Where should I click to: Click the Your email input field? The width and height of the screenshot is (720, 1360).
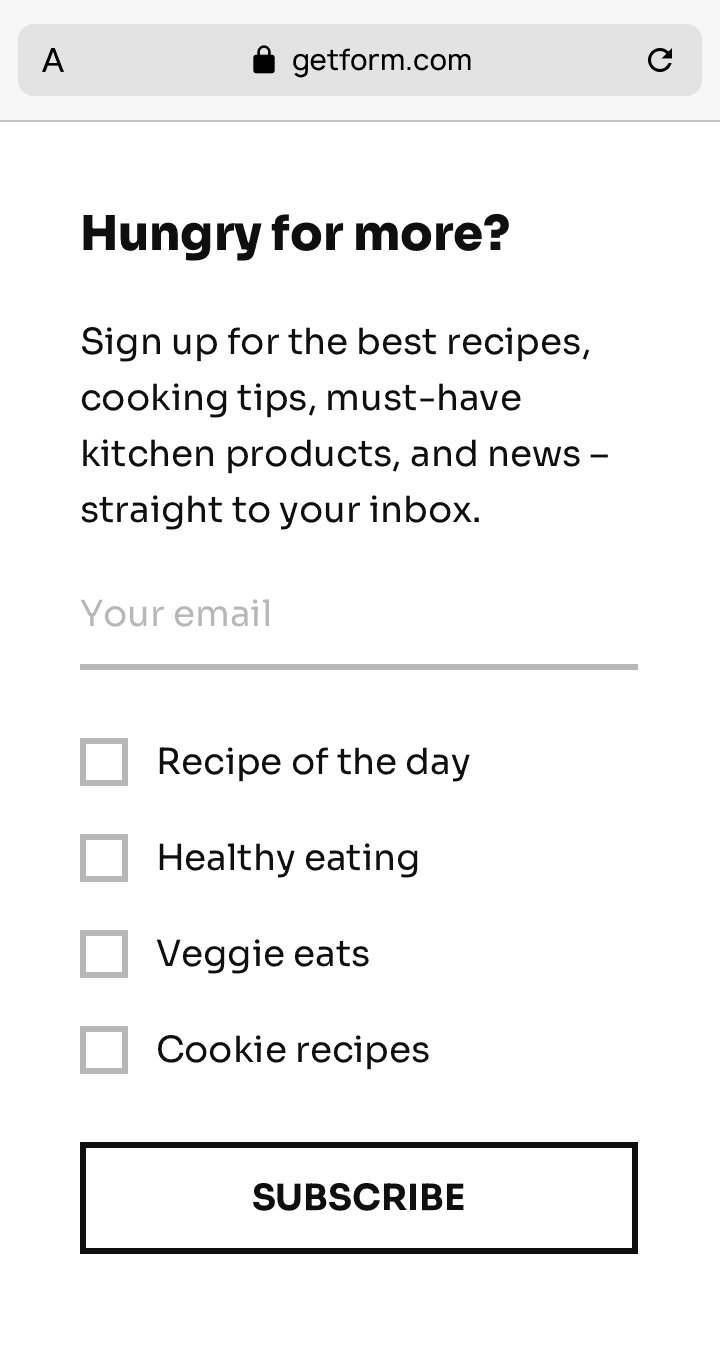click(360, 615)
